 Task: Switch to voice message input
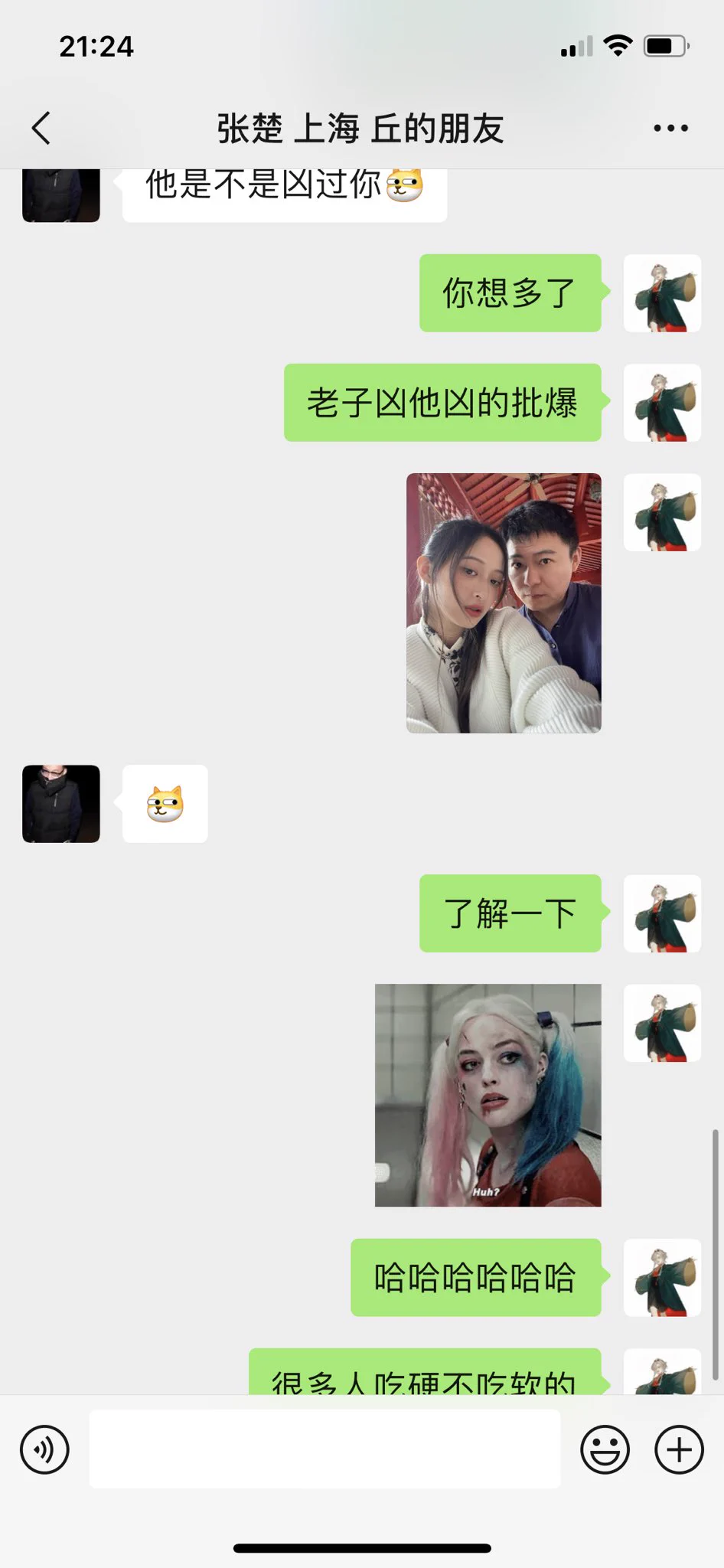point(44,1449)
